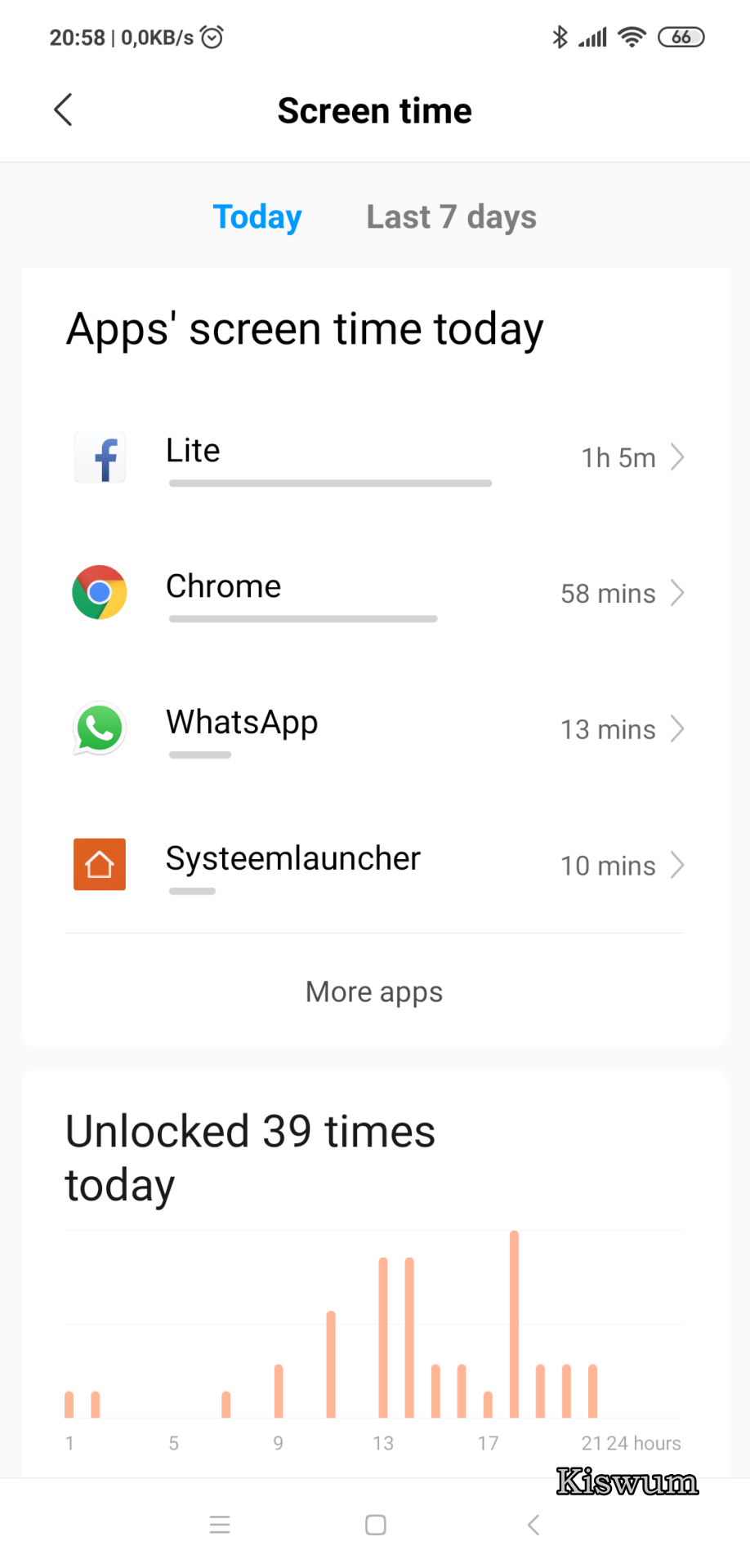The height and width of the screenshot is (1568, 750).
Task: Show More apps
Action: click(374, 991)
